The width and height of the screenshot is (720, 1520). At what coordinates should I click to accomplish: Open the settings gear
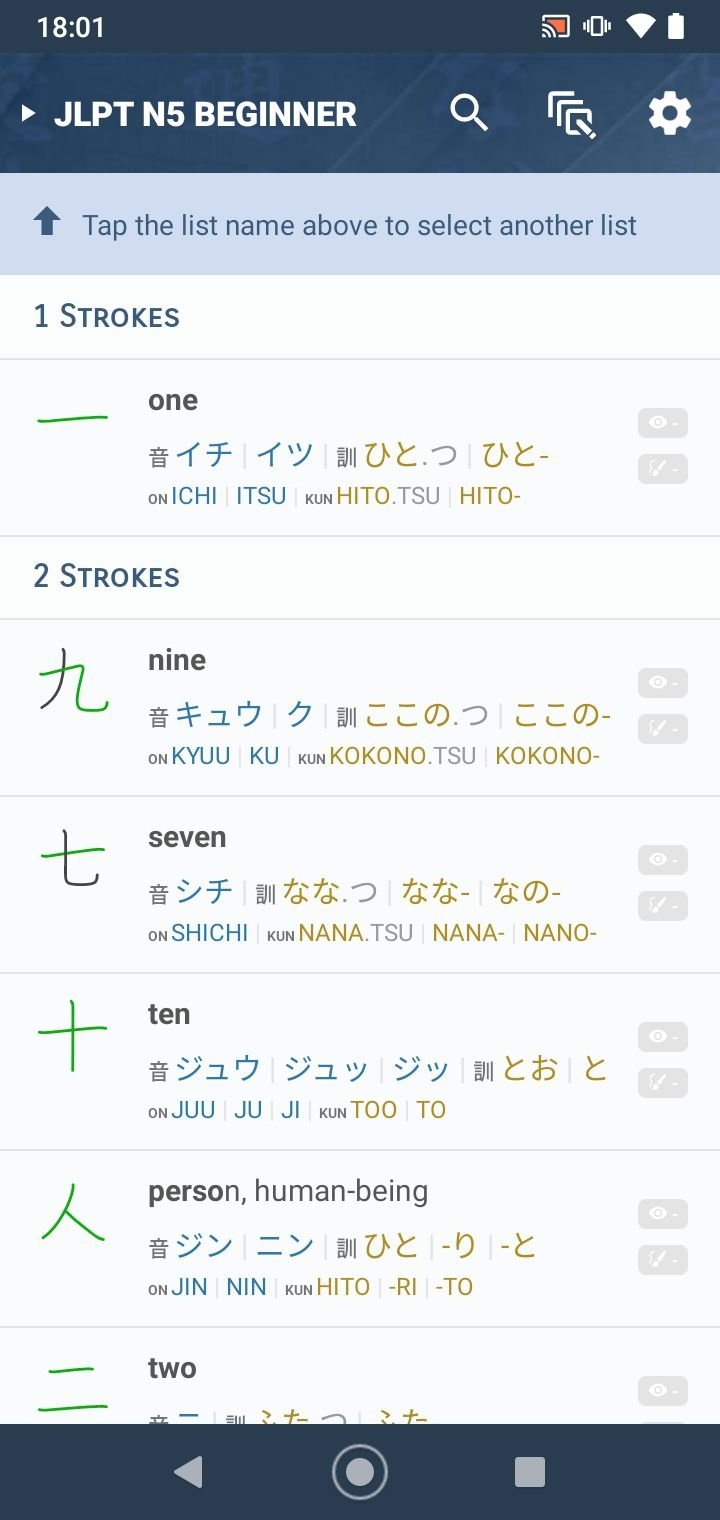coord(670,114)
